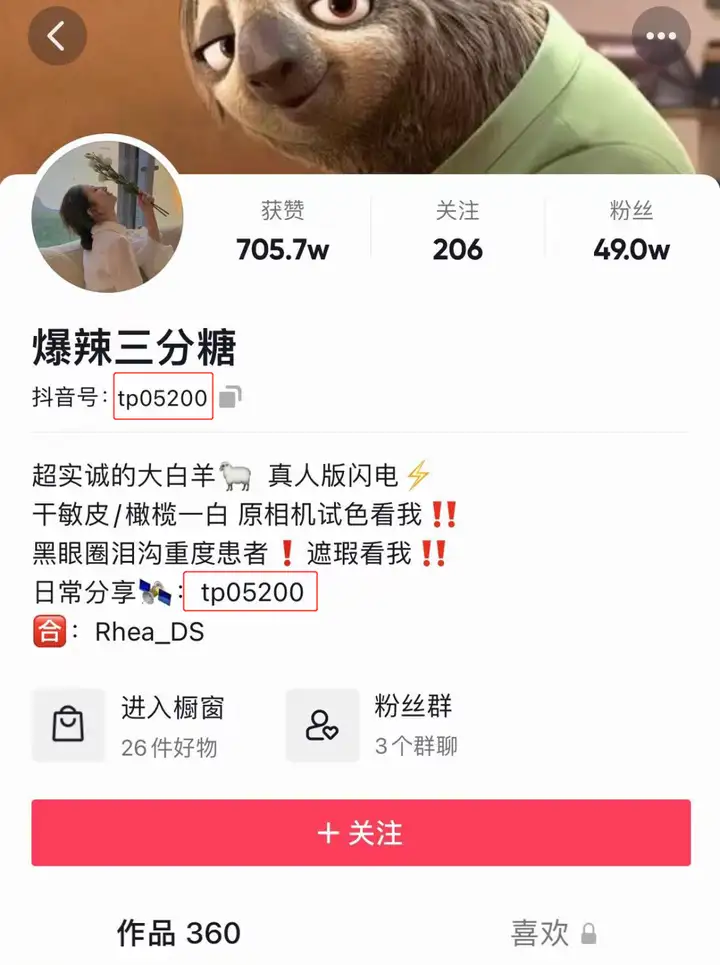Open the three-dot overflow menu
The height and width of the screenshot is (965, 720).
coord(661,37)
